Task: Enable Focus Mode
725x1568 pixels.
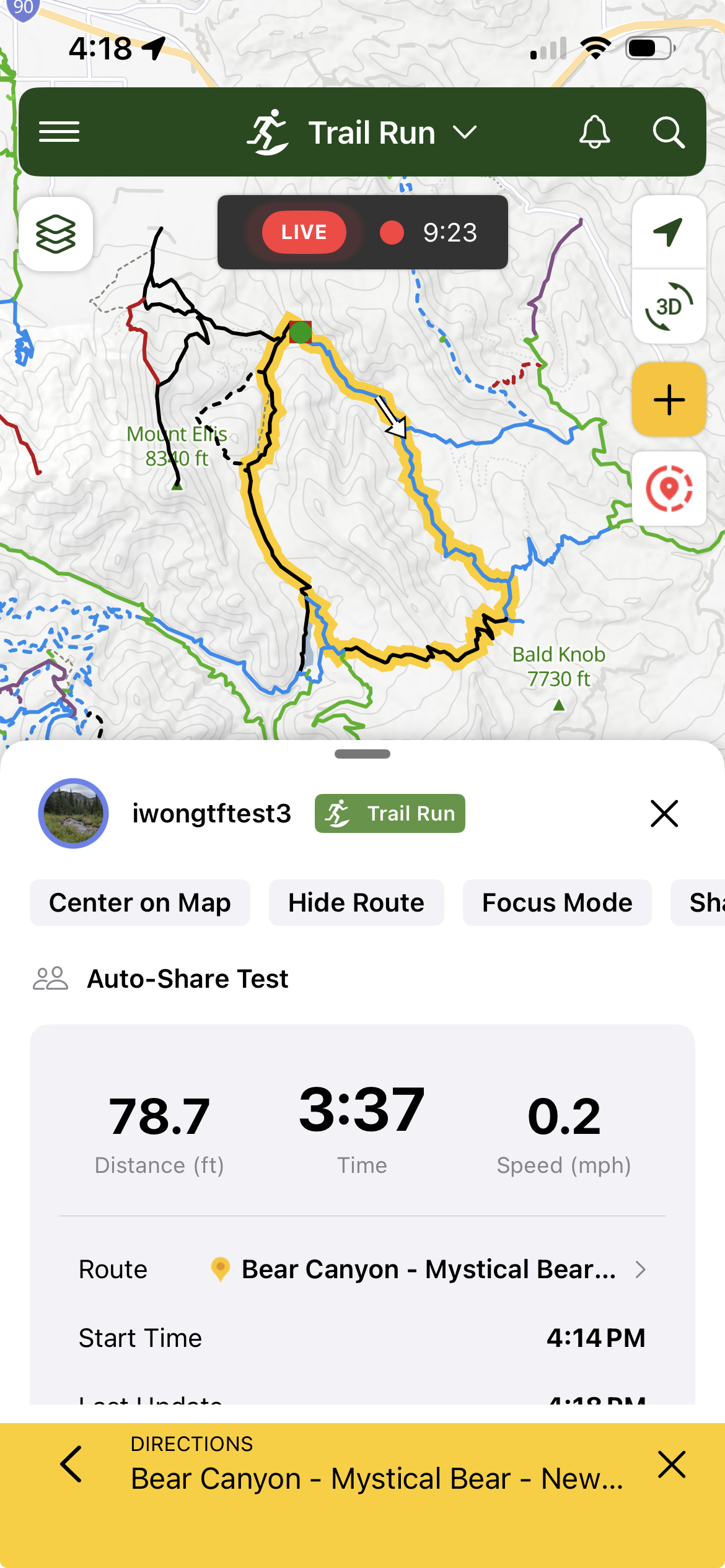Action: (557, 902)
